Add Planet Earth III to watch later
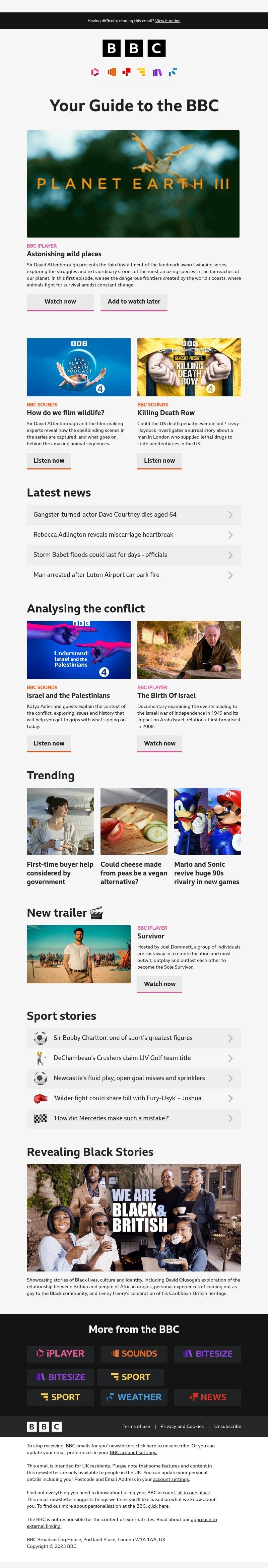 [133, 301]
